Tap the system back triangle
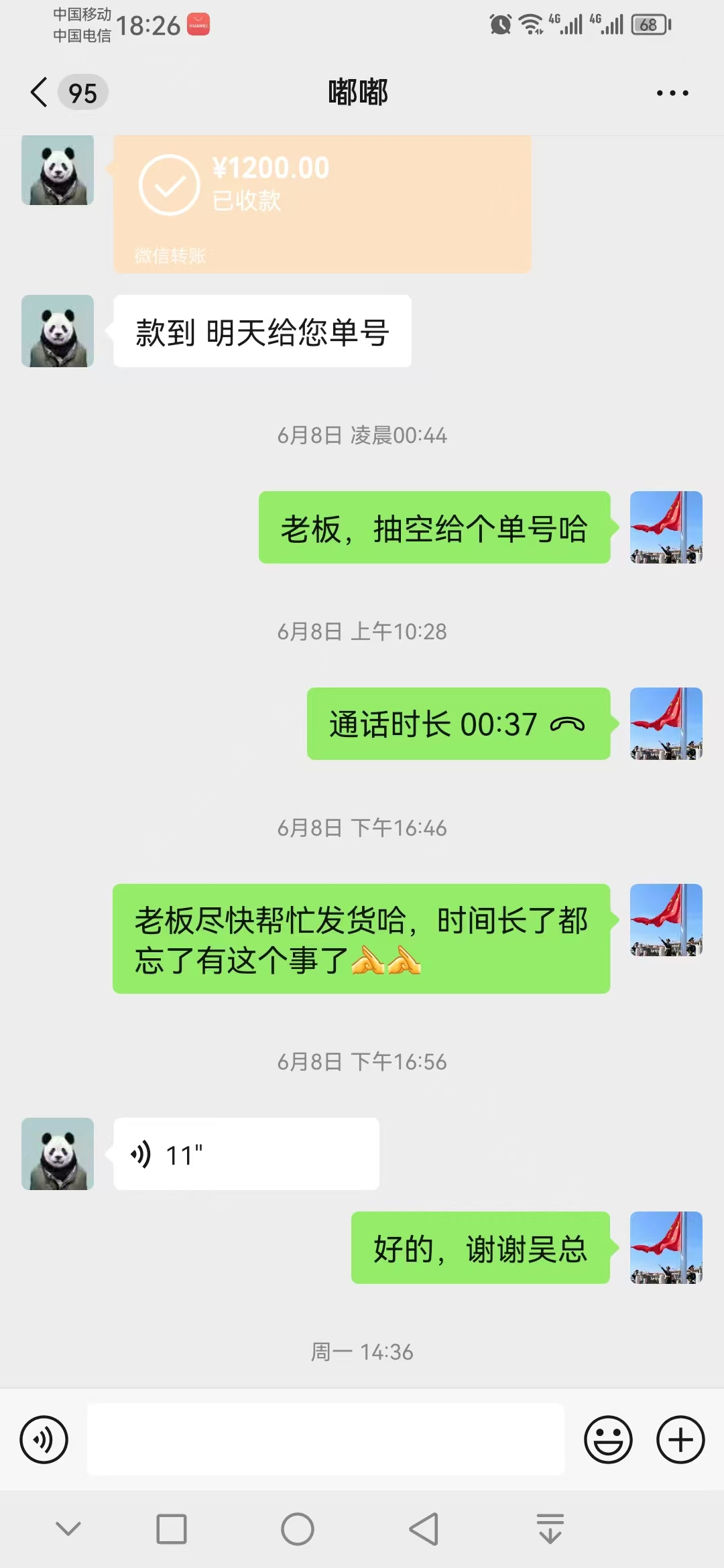Viewport: 724px width, 1568px height. point(424,1529)
